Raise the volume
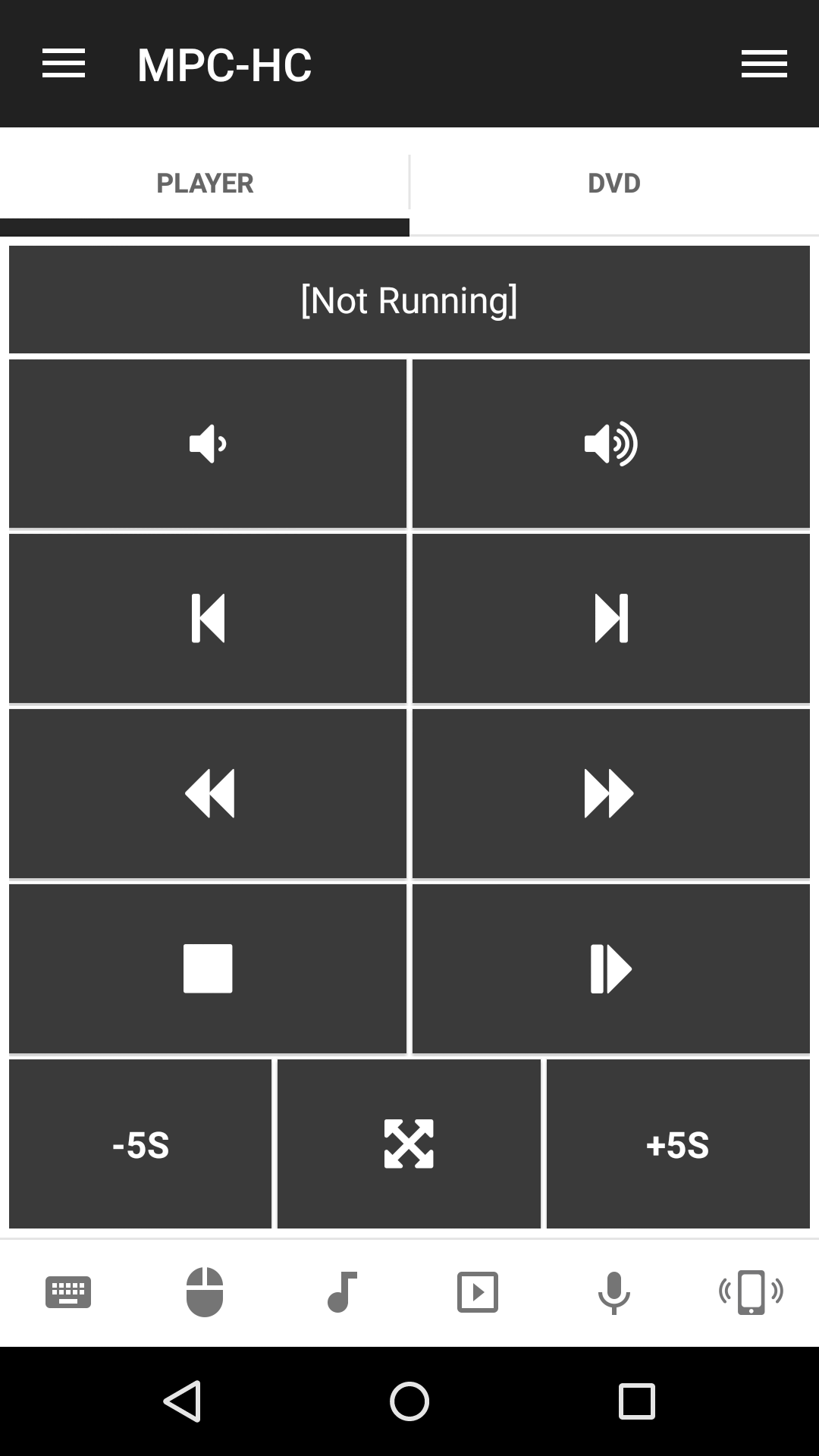This screenshot has width=819, height=1456. coord(611,444)
